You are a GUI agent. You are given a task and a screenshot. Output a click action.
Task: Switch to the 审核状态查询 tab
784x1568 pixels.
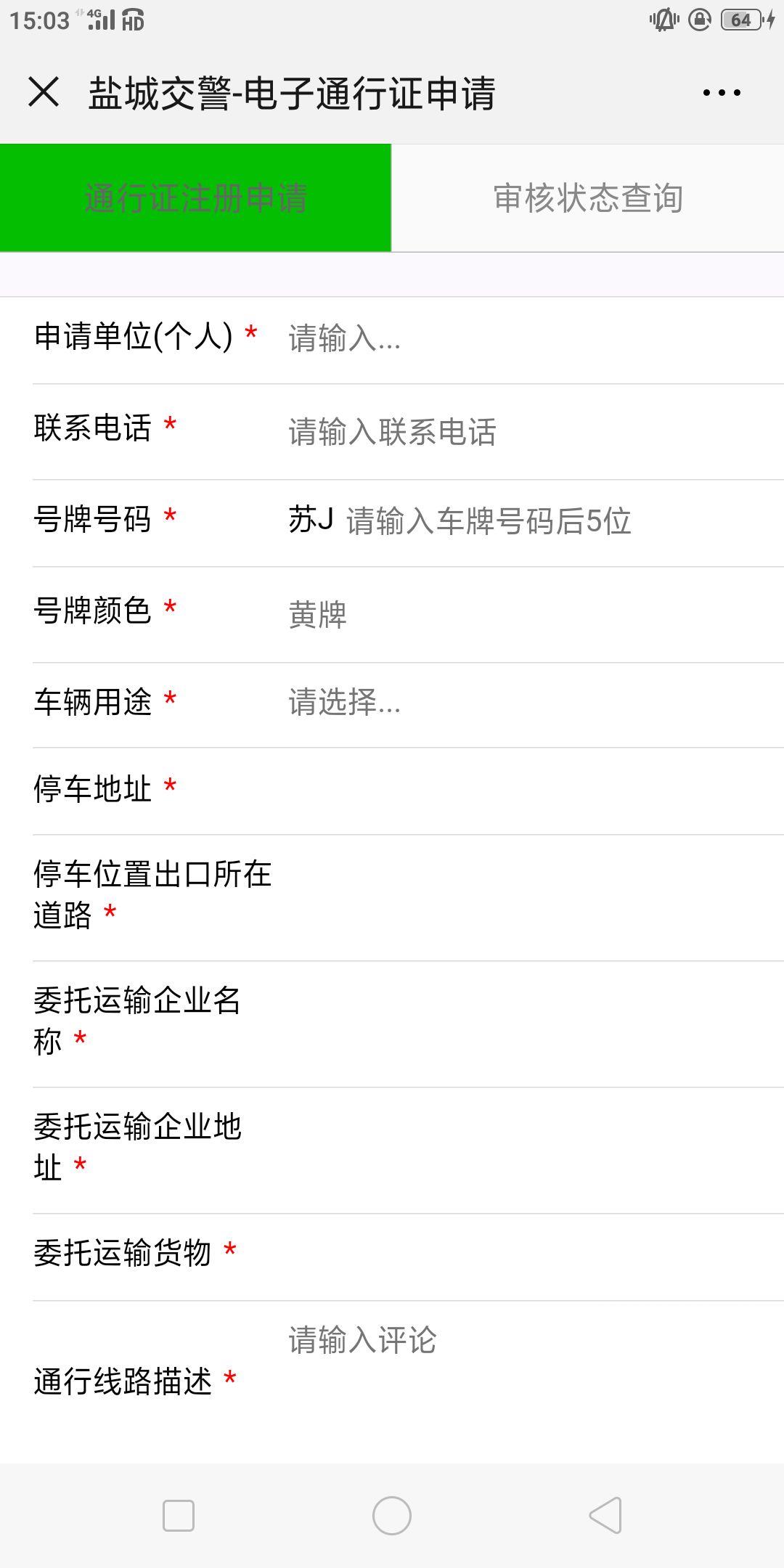point(587,197)
